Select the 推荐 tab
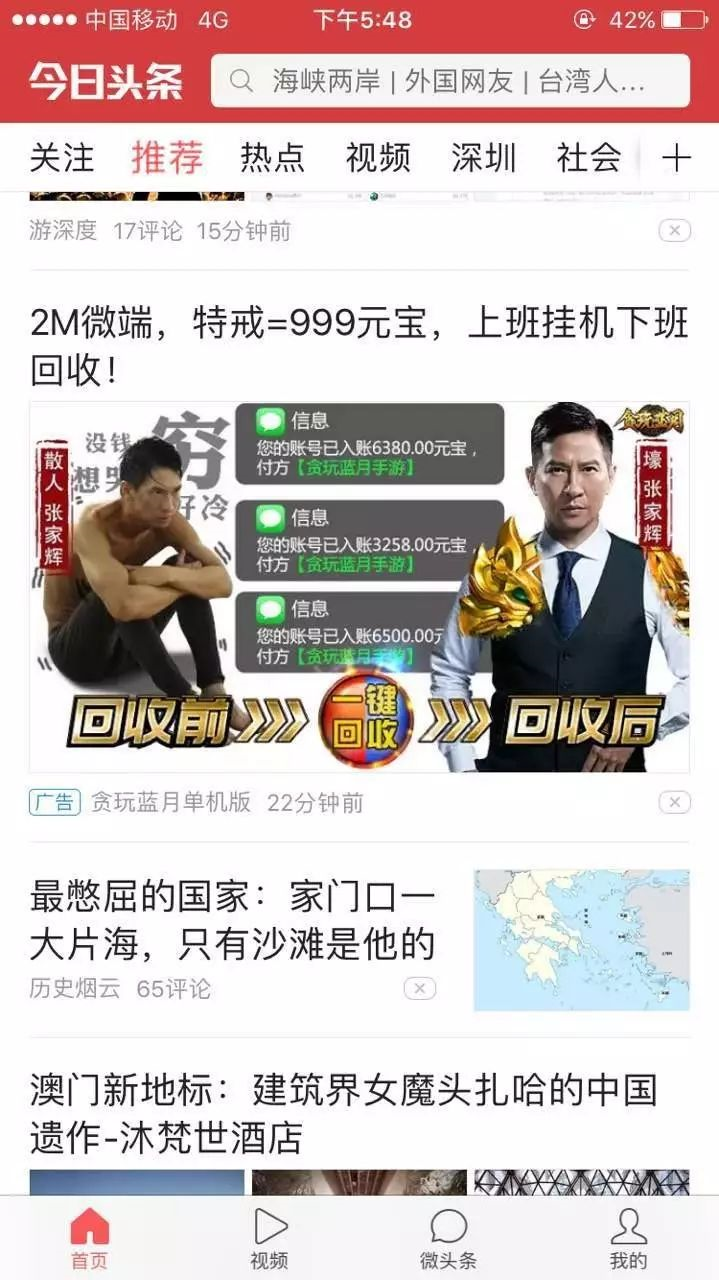The width and height of the screenshot is (719, 1280). [x=167, y=158]
